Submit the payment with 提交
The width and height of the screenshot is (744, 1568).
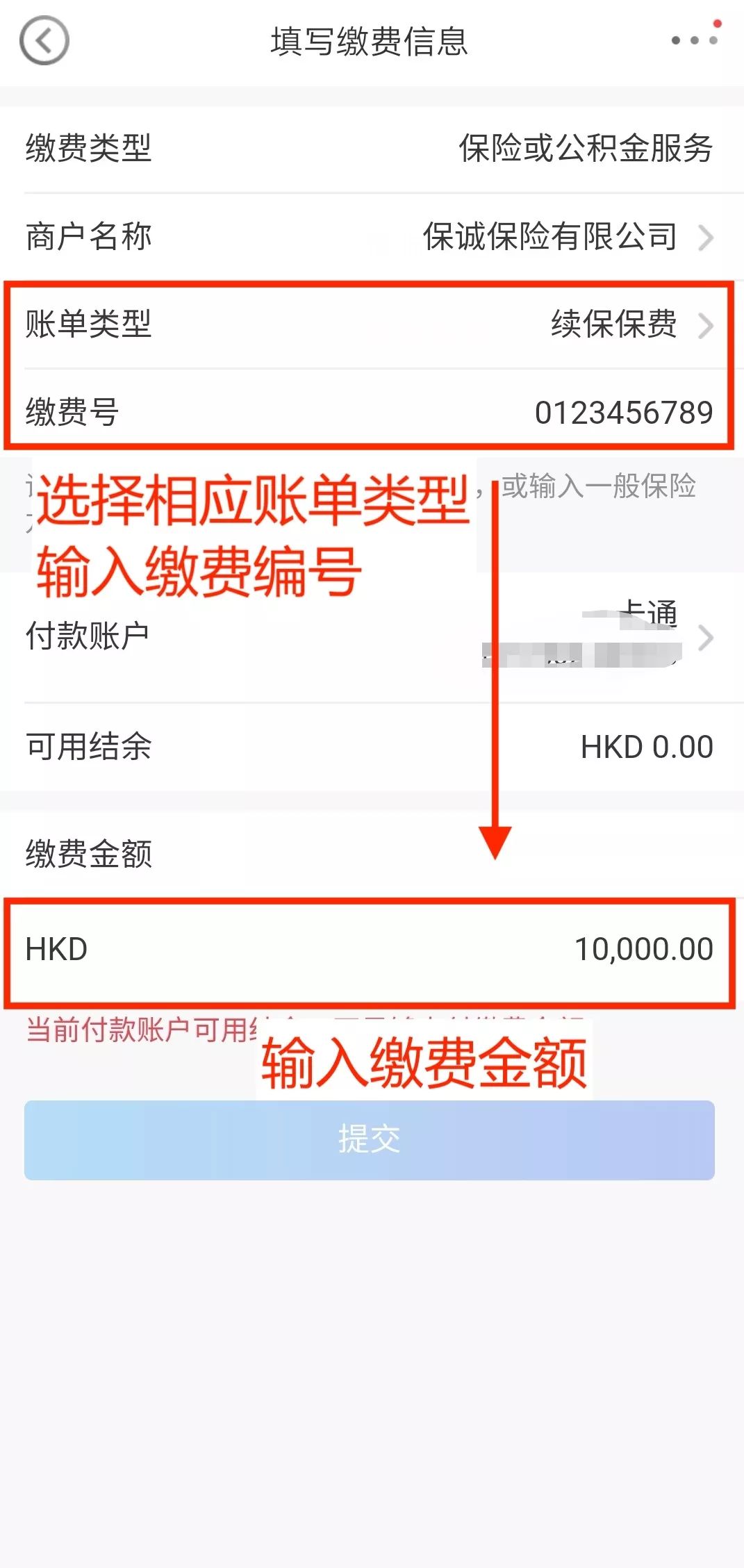click(x=369, y=1139)
